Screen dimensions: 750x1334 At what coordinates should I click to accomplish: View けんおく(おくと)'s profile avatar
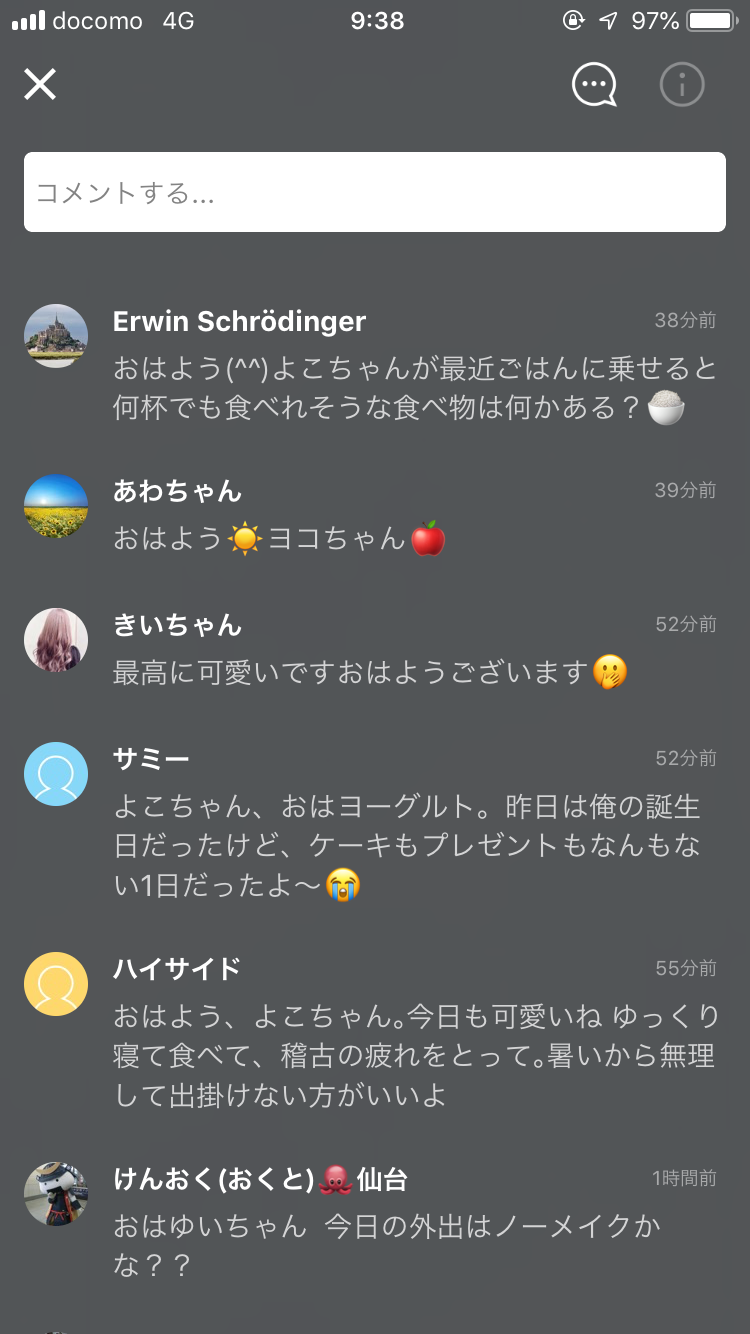56,1194
